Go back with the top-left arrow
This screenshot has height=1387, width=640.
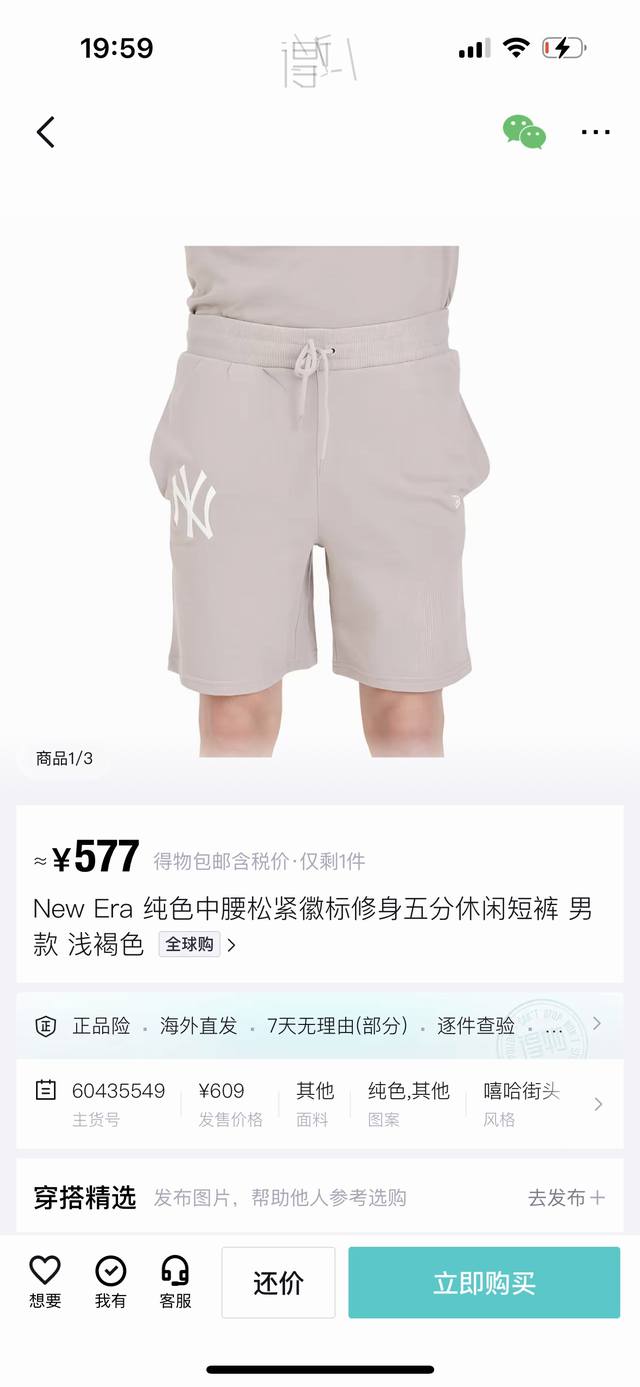click(x=45, y=132)
